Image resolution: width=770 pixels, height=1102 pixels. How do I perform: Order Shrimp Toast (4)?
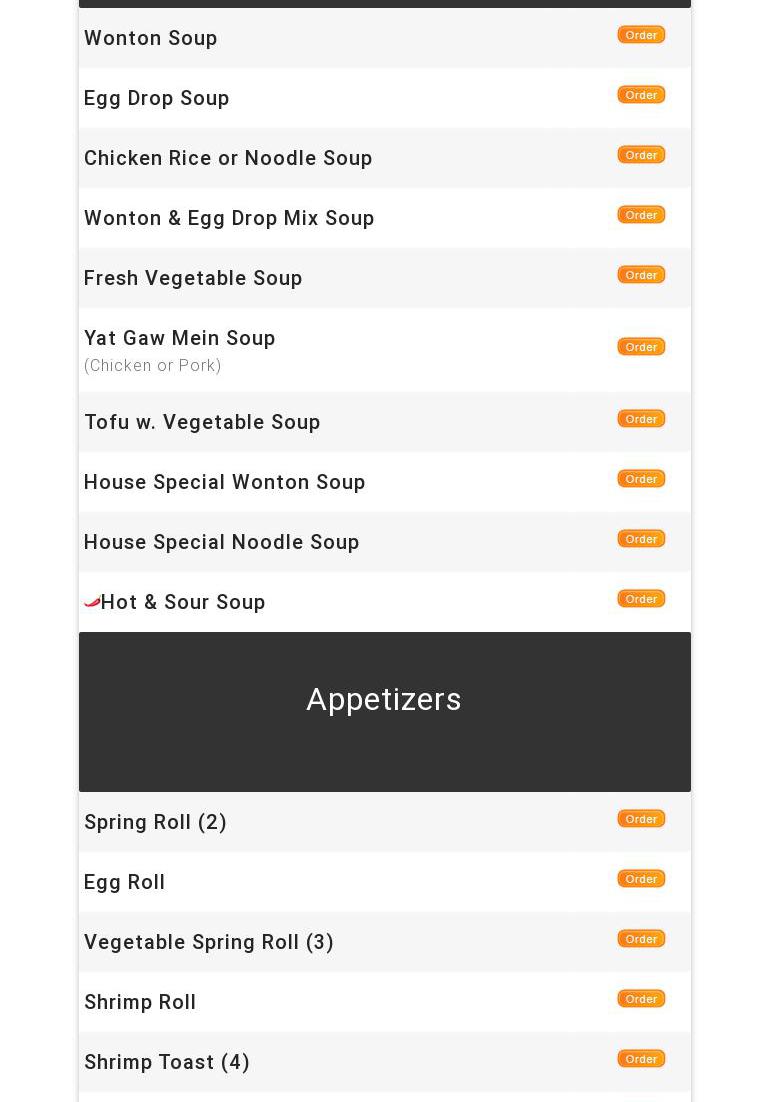pos(641,1059)
